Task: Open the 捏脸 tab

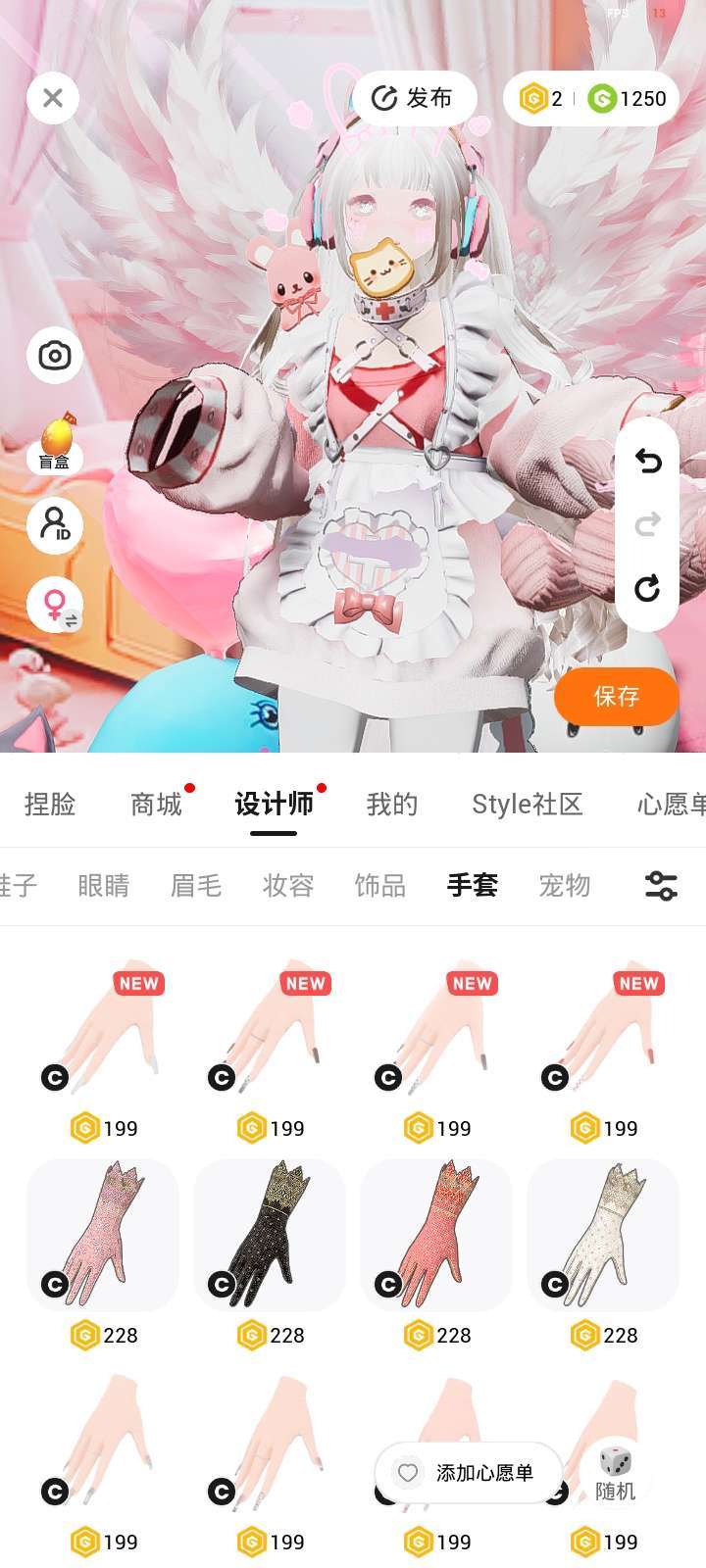Action: [x=50, y=805]
